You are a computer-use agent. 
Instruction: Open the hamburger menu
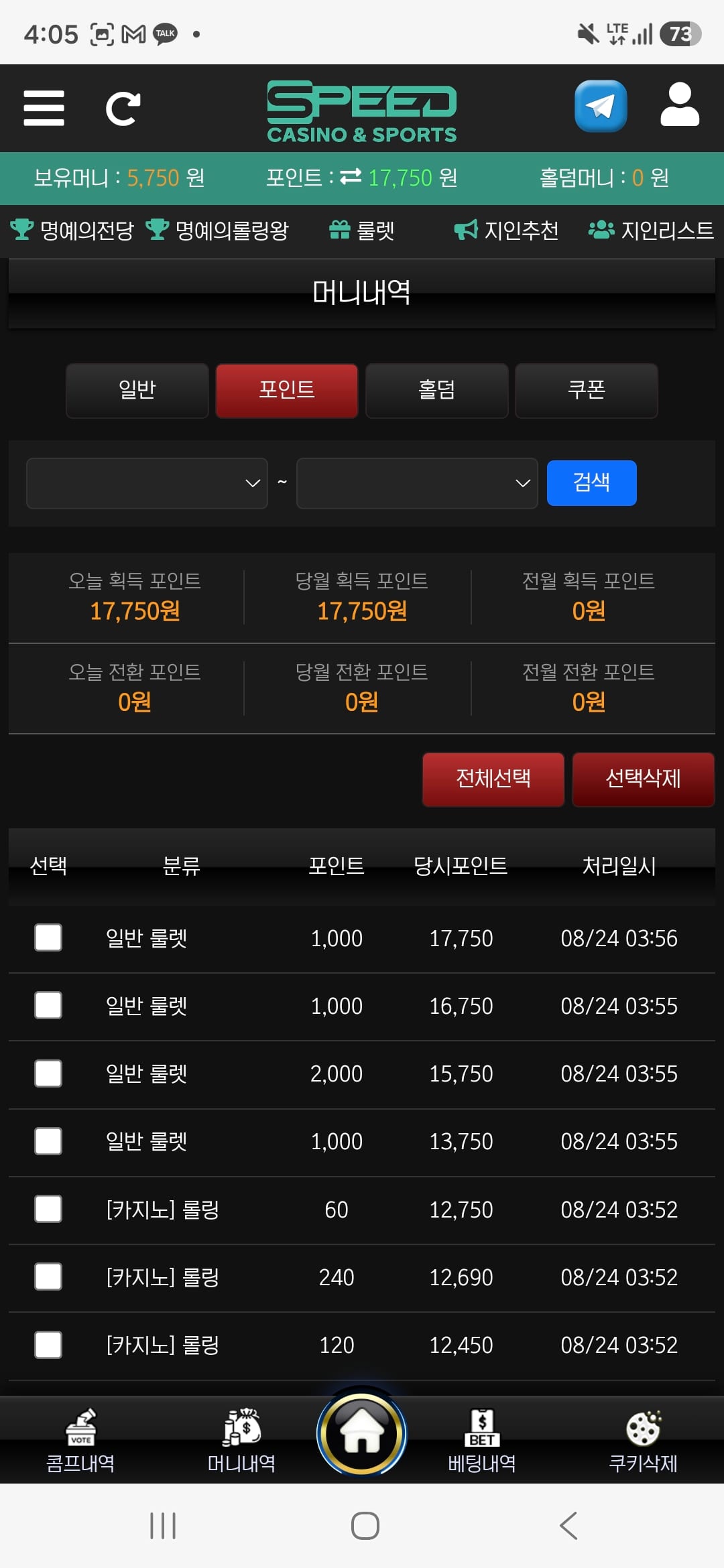44,108
